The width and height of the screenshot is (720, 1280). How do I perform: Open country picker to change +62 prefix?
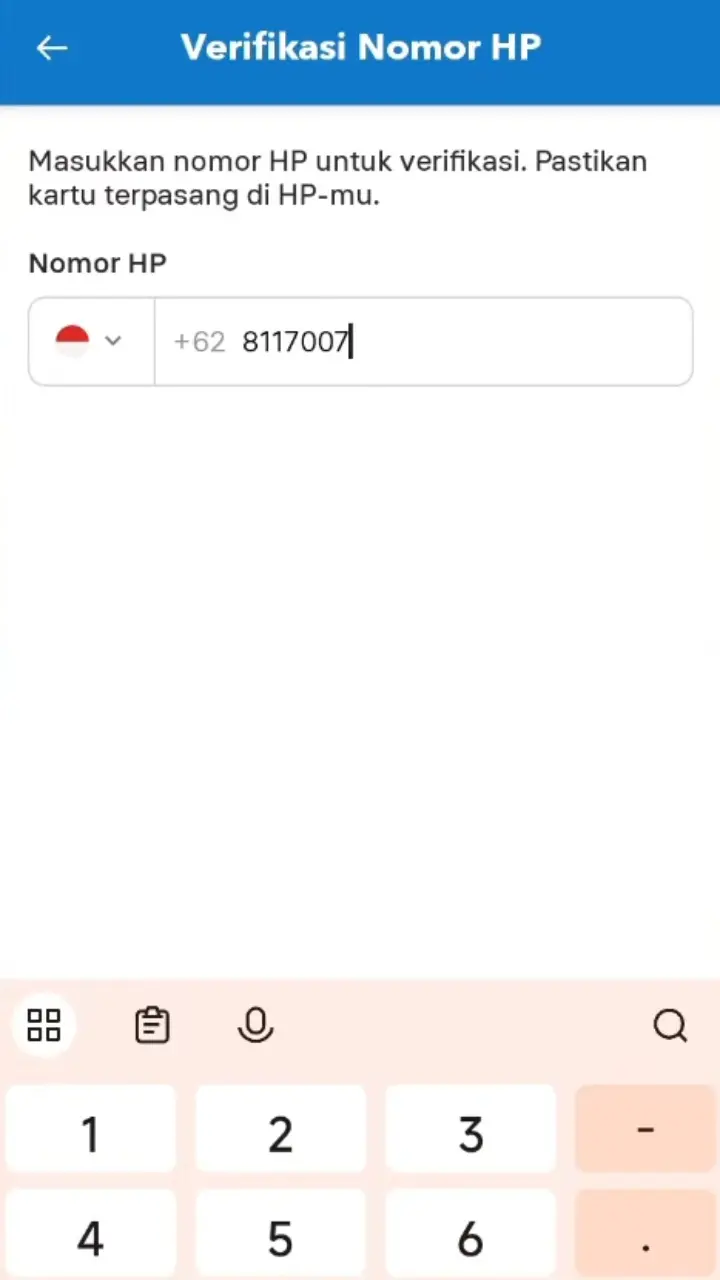[x=90, y=341]
